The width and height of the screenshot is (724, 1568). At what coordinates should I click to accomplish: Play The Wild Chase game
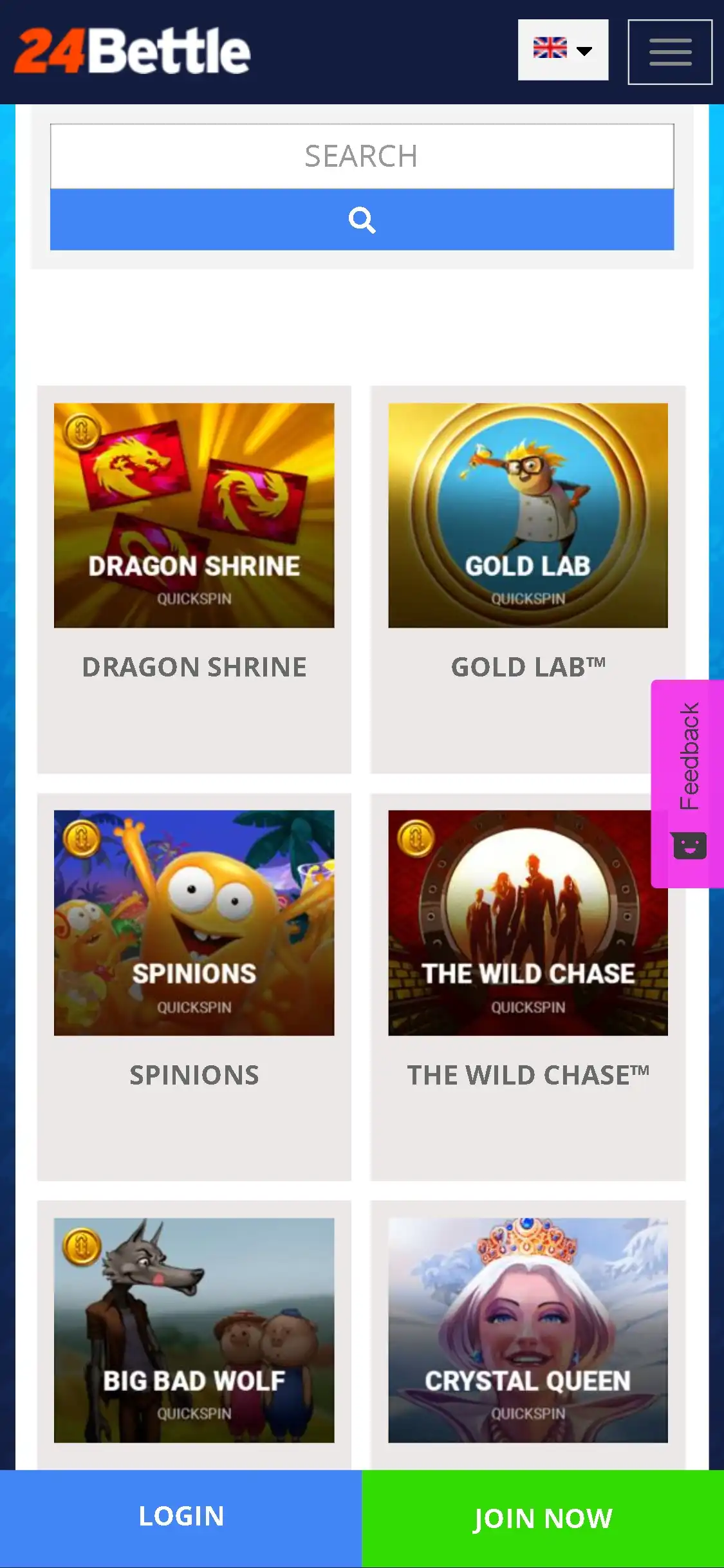528,922
